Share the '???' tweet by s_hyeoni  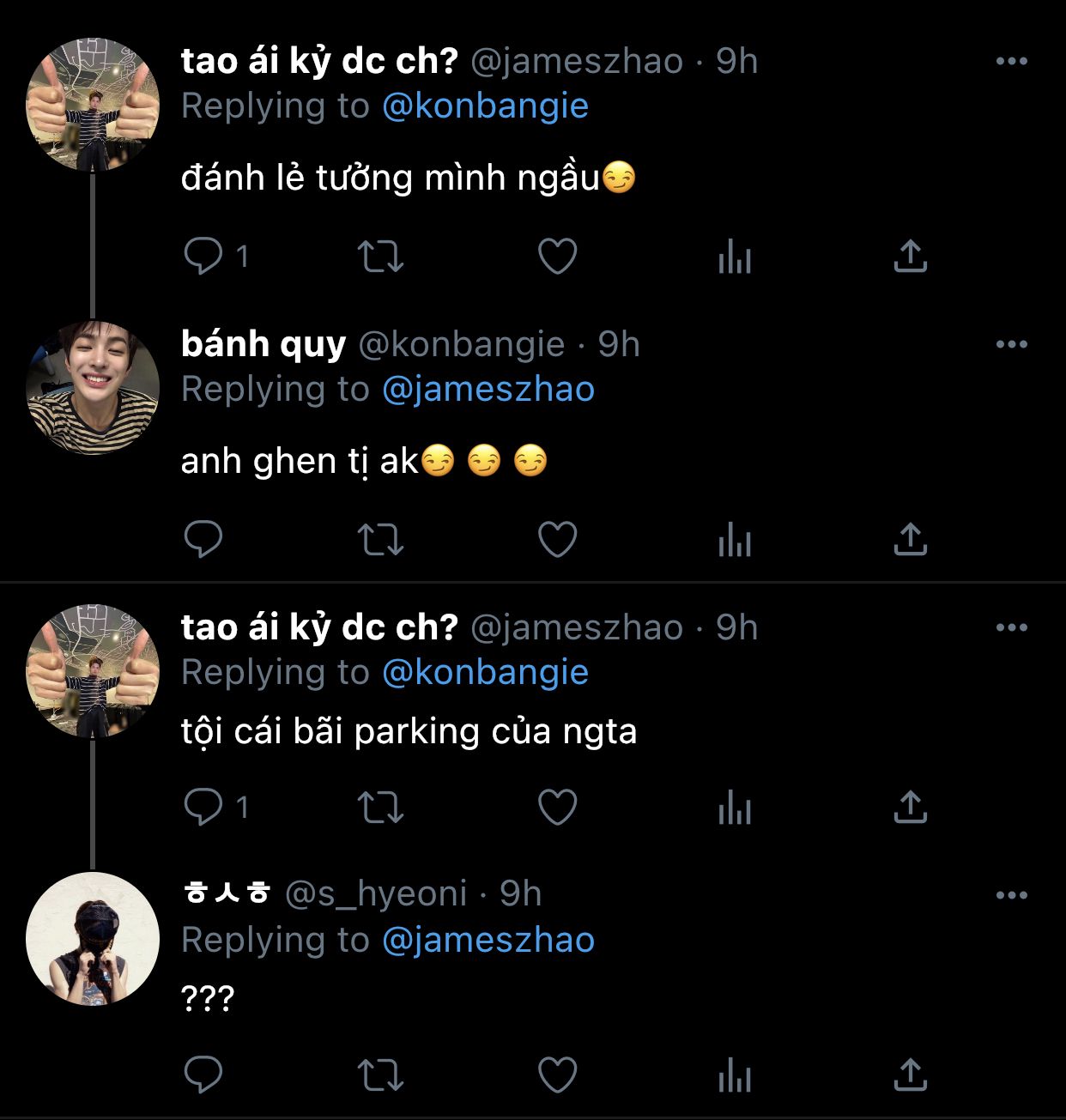910,1075
